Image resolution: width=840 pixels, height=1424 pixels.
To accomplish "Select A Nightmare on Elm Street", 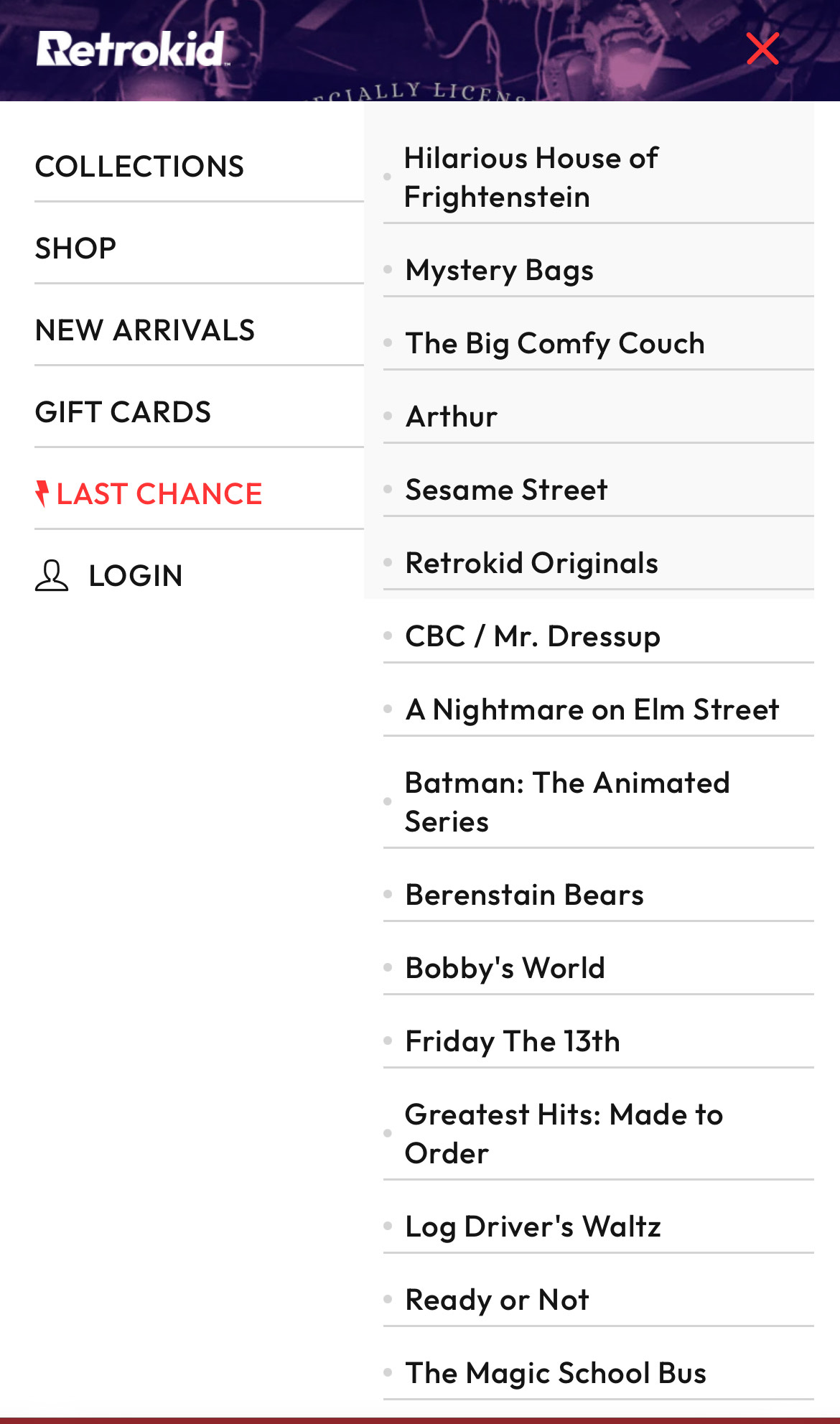I will point(592,709).
